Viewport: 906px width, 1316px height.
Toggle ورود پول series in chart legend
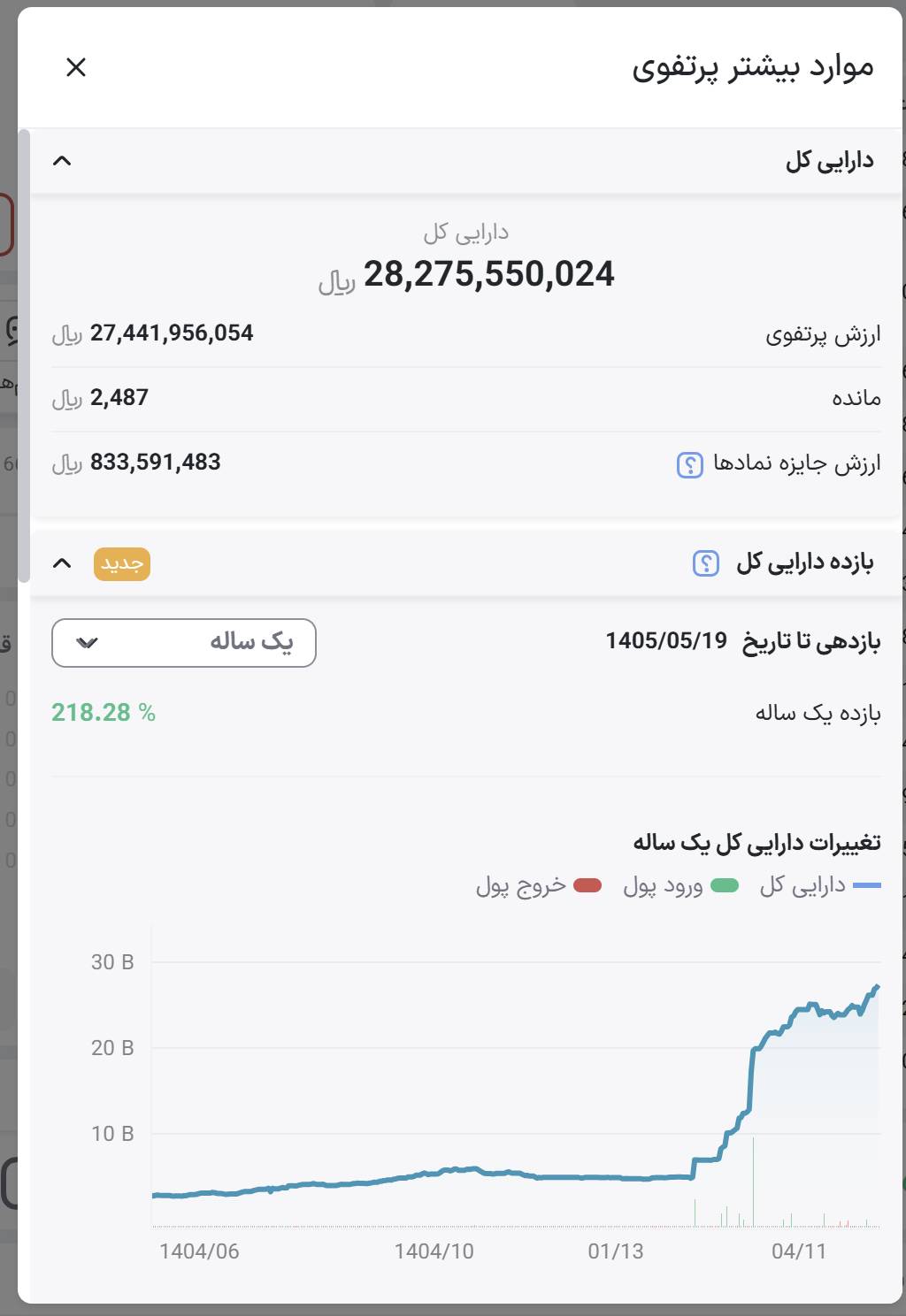click(x=680, y=885)
